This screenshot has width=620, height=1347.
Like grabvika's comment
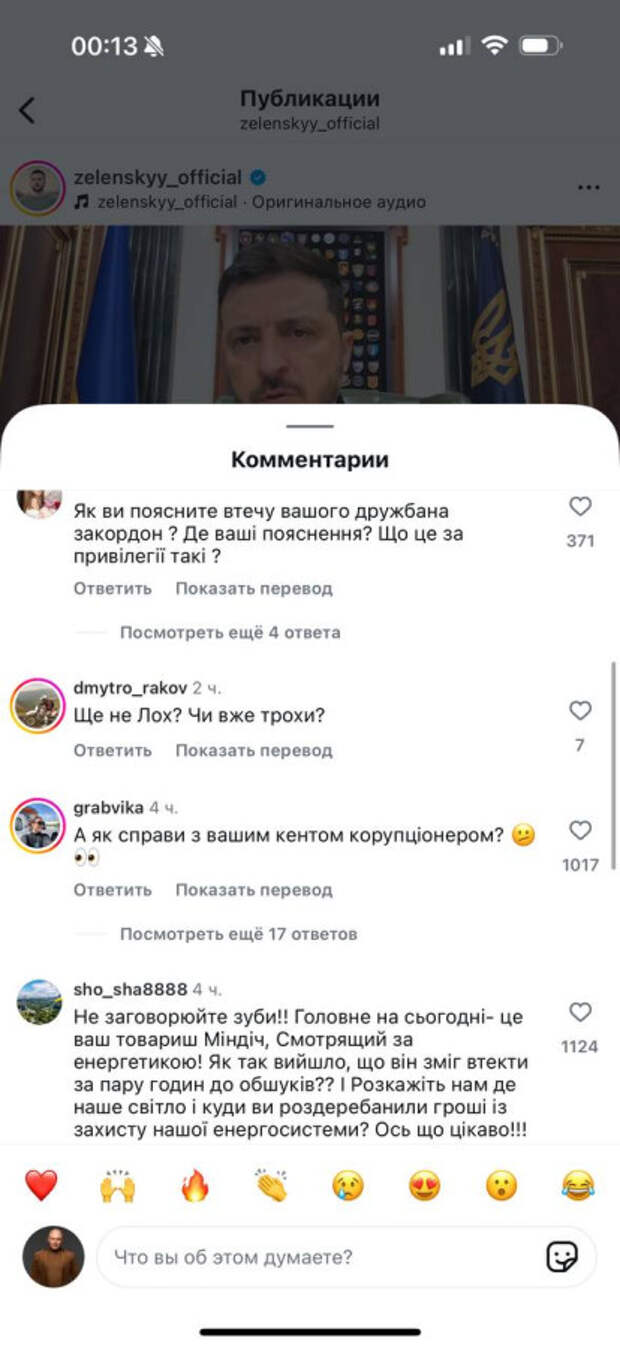[580, 831]
